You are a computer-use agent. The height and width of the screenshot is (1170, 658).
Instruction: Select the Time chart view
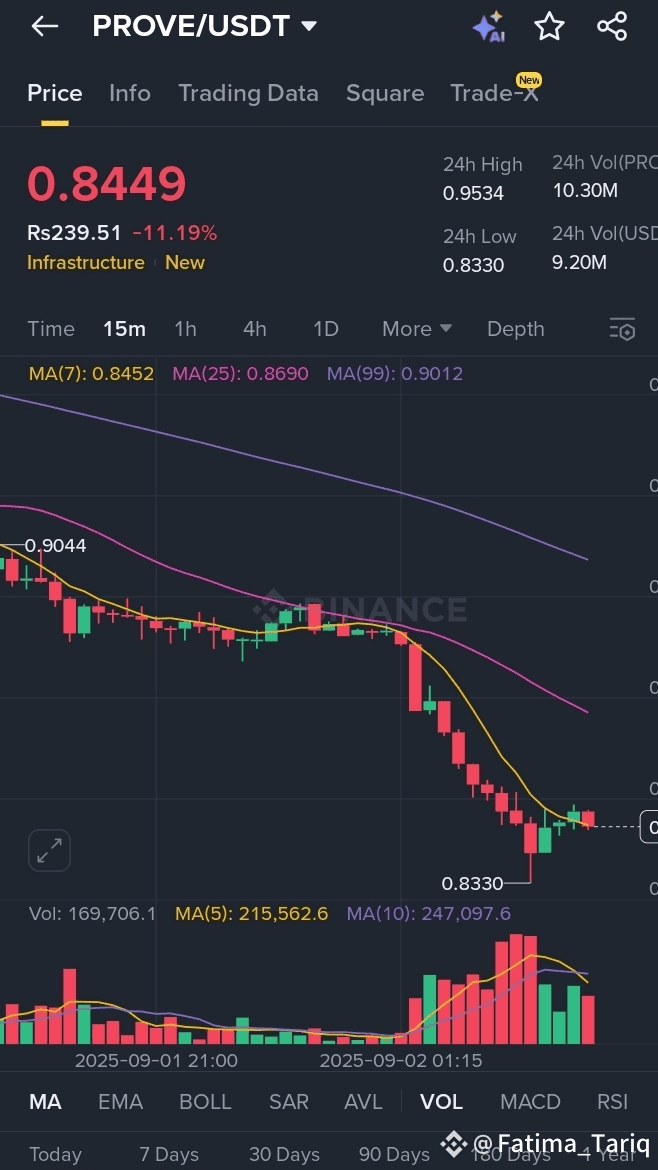51,329
